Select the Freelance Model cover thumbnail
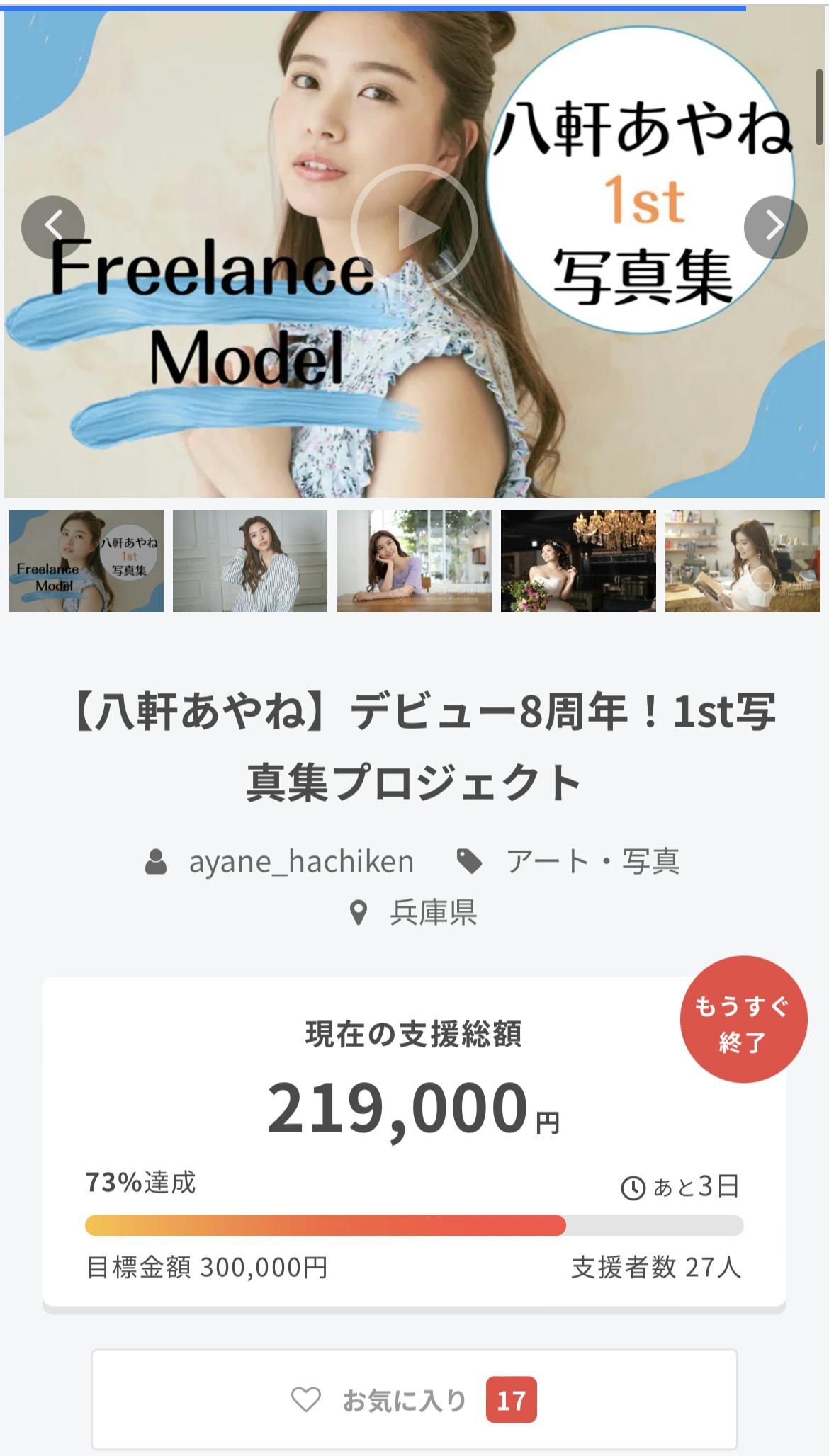Image resolution: width=829 pixels, height=1456 pixels. pyautogui.click(x=86, y=560)
